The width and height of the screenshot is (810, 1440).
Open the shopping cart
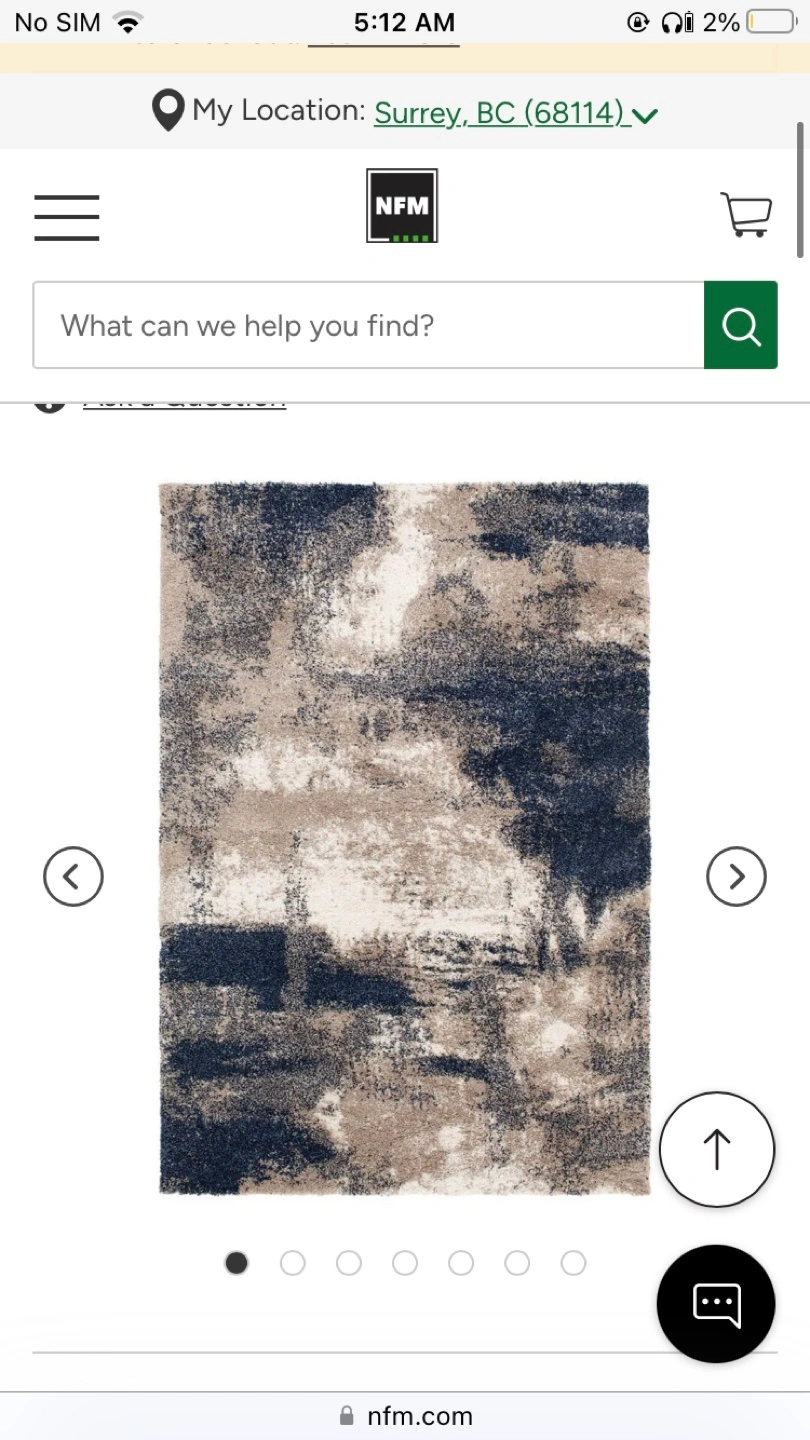pos(746,215)
